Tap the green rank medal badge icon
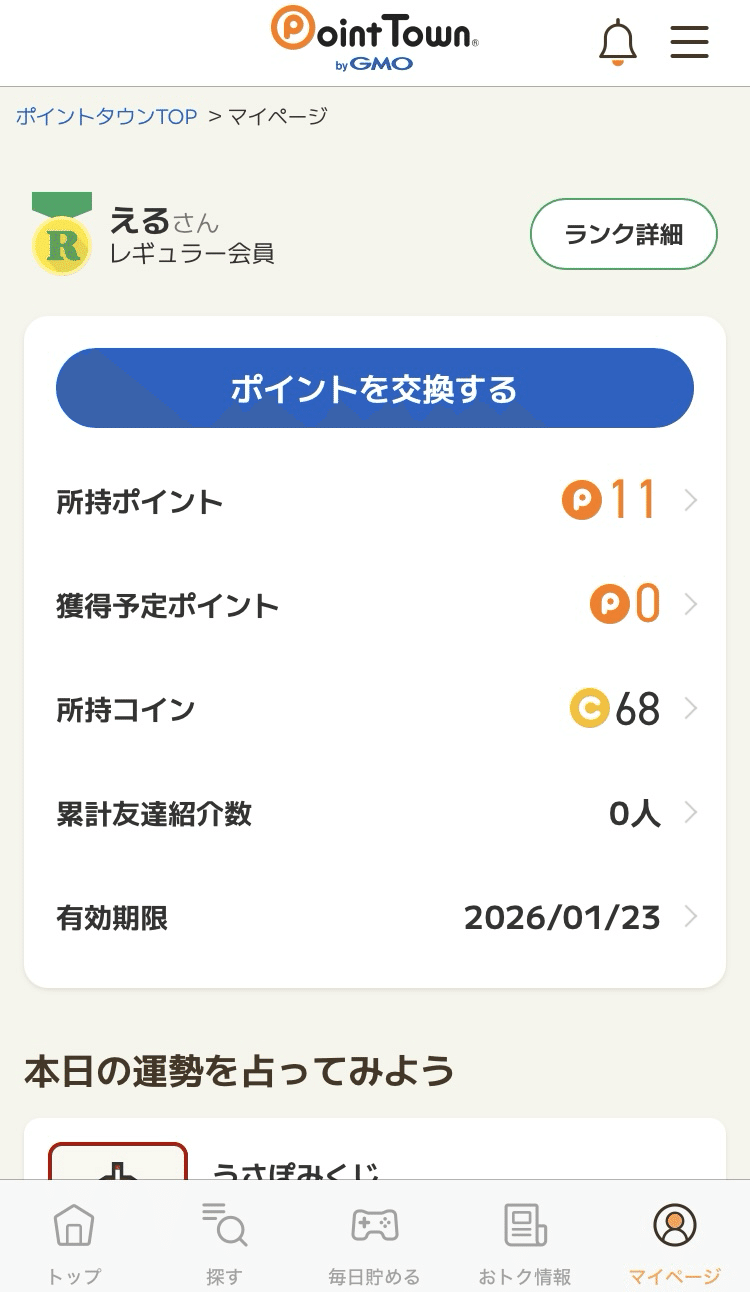This screenshot has height=1292, width=750. coord(60,233)
